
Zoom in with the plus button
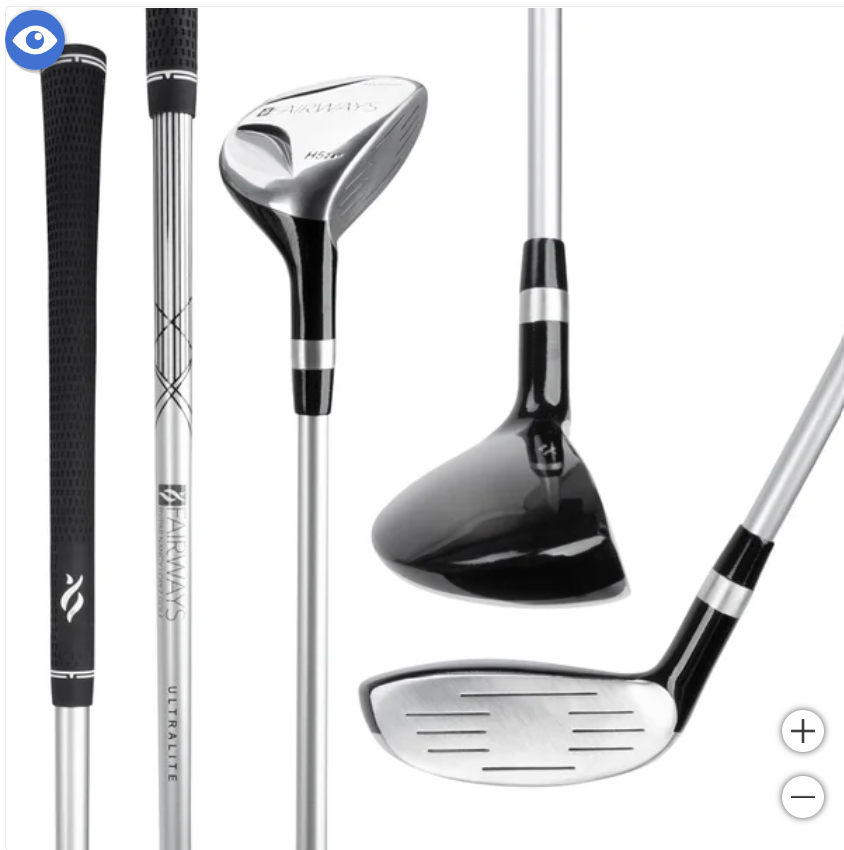[802, 731]
